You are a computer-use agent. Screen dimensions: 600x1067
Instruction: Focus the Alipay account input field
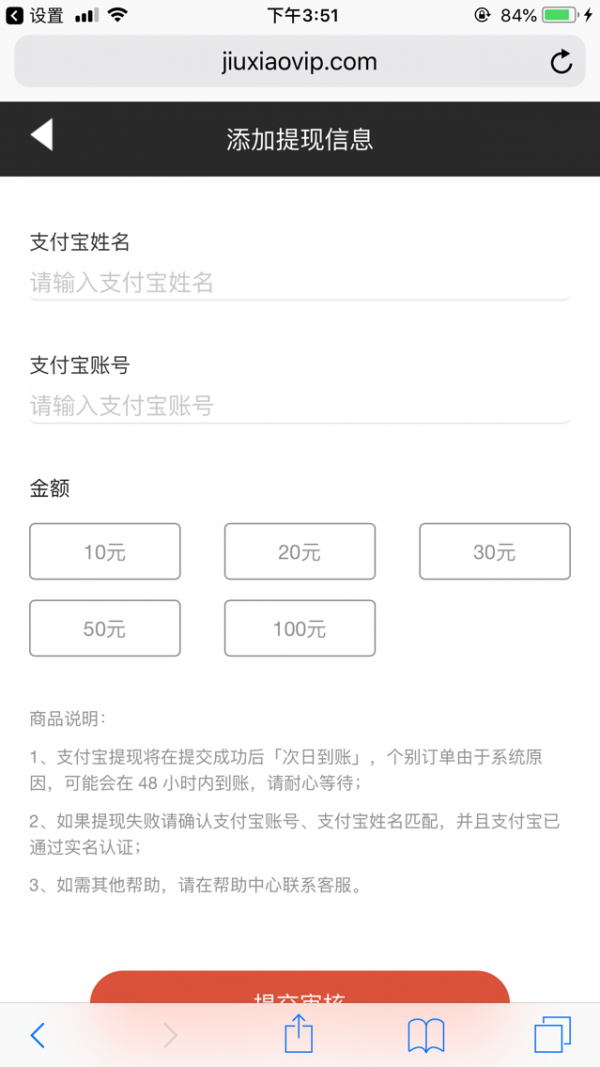[x=299, y=406]
